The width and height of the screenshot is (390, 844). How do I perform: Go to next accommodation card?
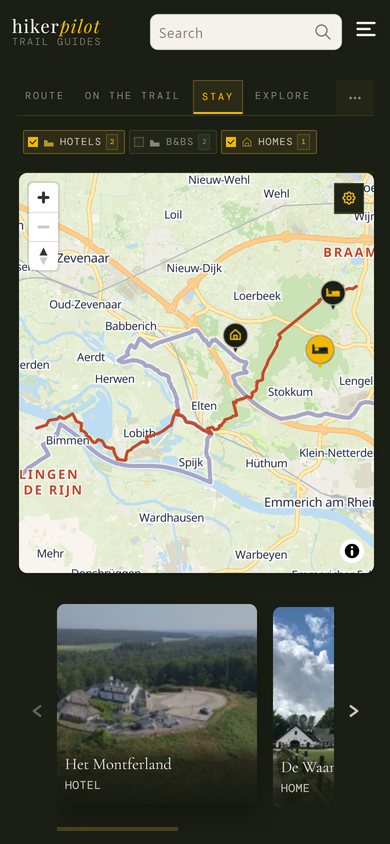[353, 711]
